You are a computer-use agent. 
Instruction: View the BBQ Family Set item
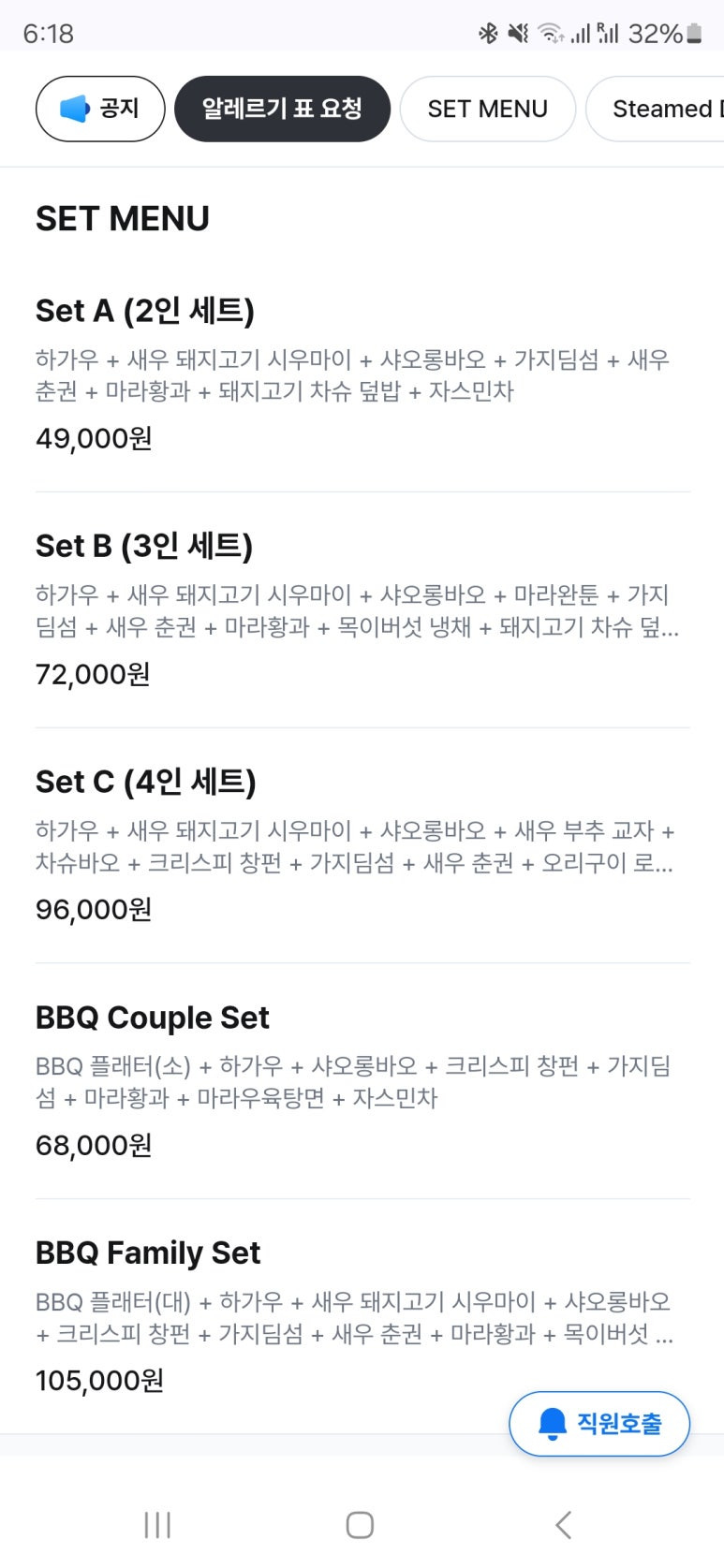[x=362, y=1316]
